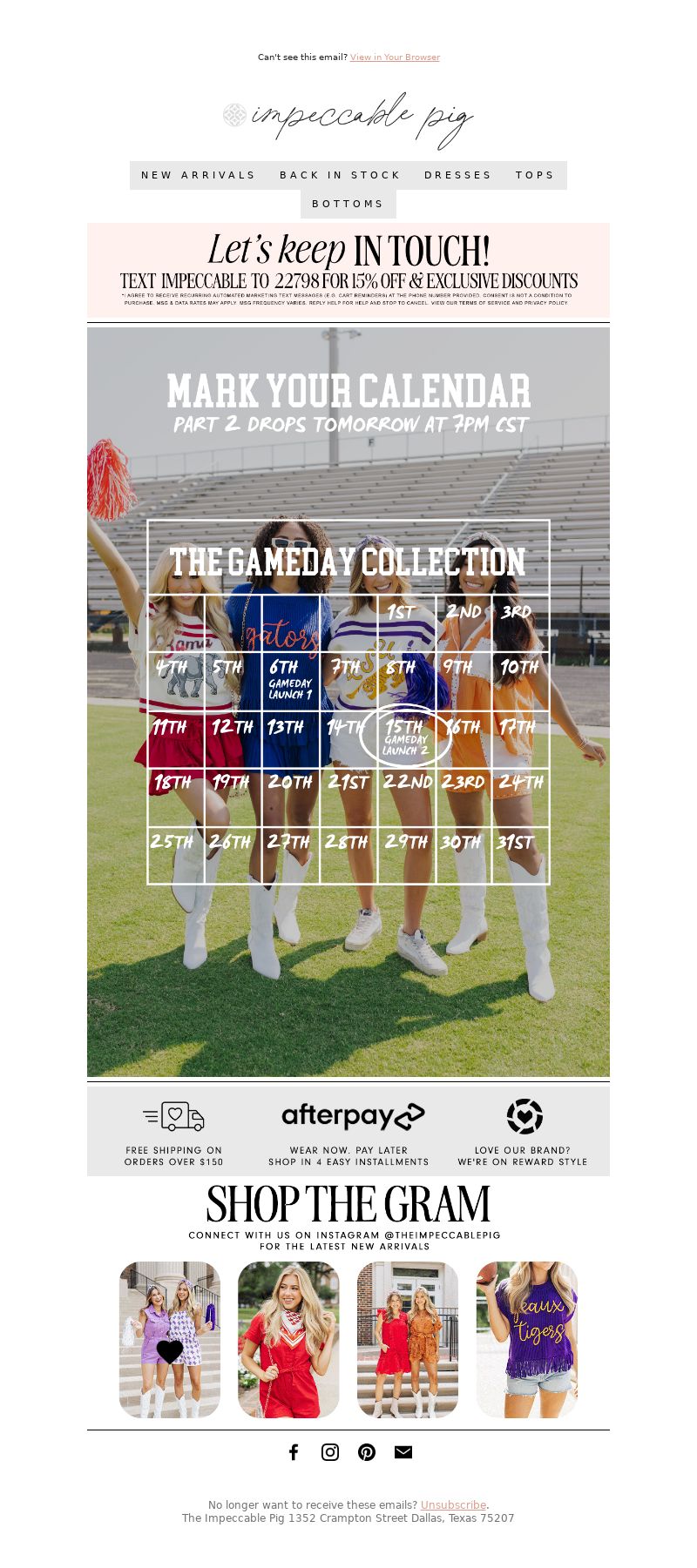
Task: Open the Let's keep in touch text banner
Action: [348, 270]
